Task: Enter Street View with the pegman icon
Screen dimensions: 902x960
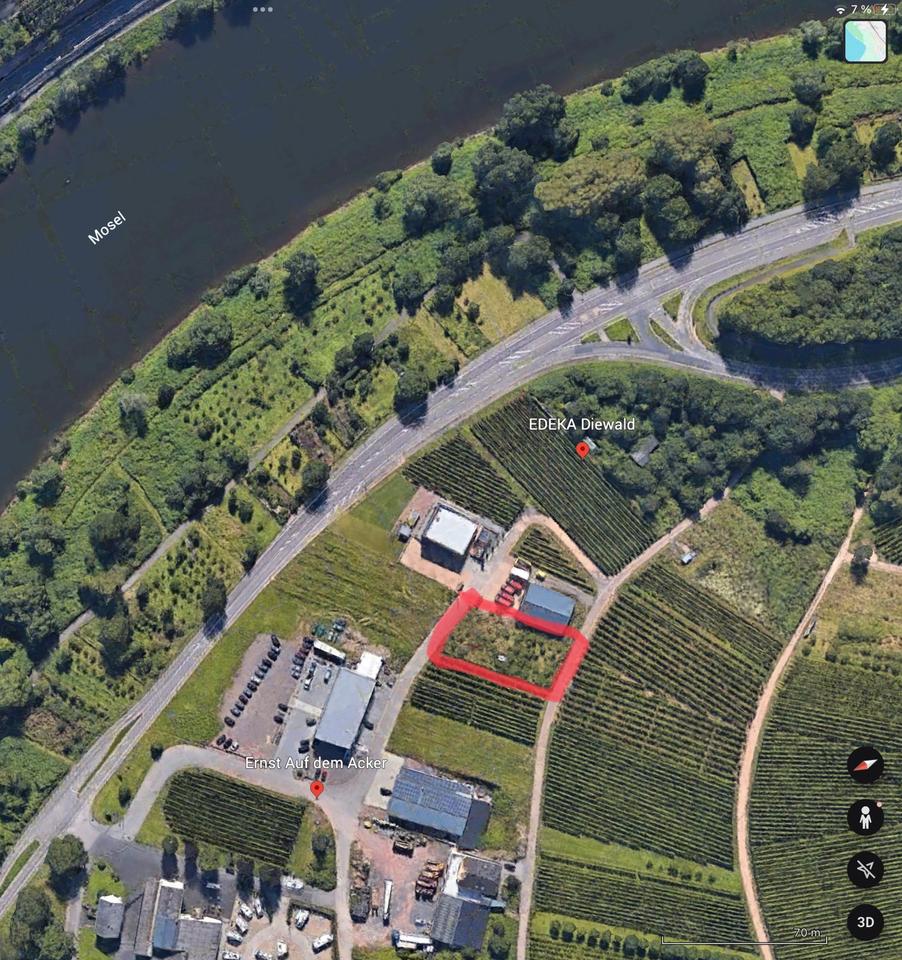Action: 865,817
